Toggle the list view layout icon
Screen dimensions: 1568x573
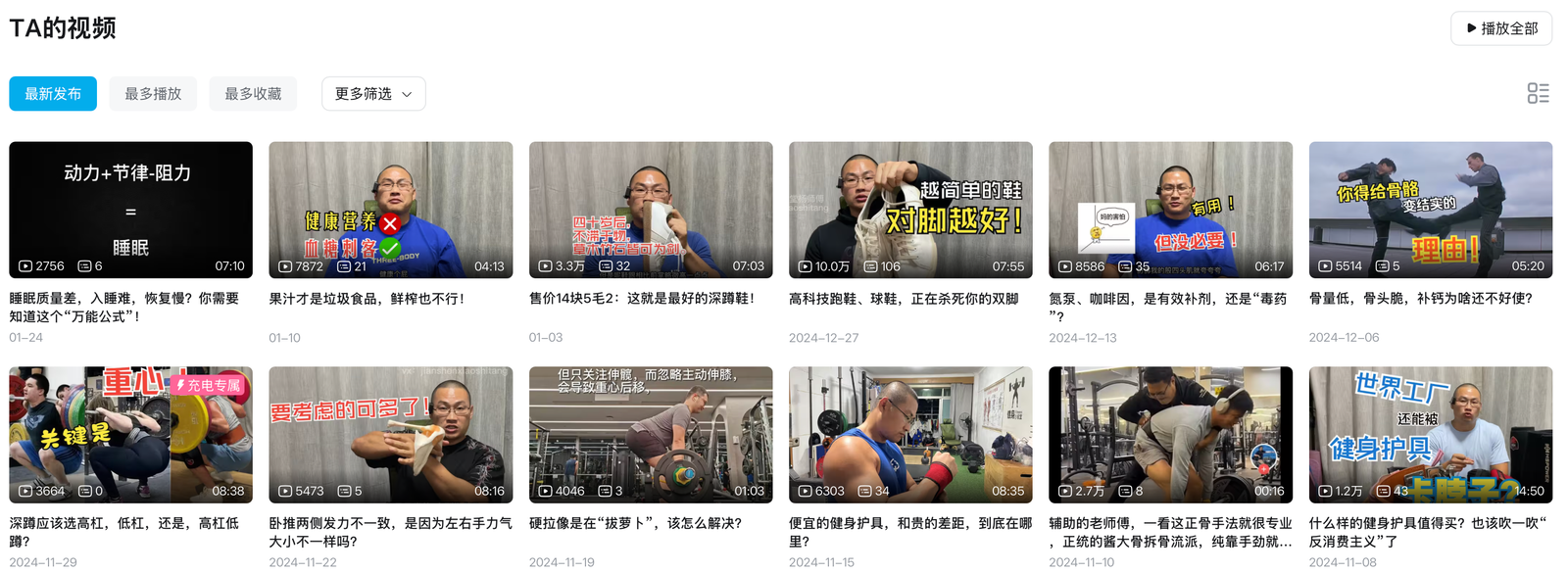coord(1538,93)
